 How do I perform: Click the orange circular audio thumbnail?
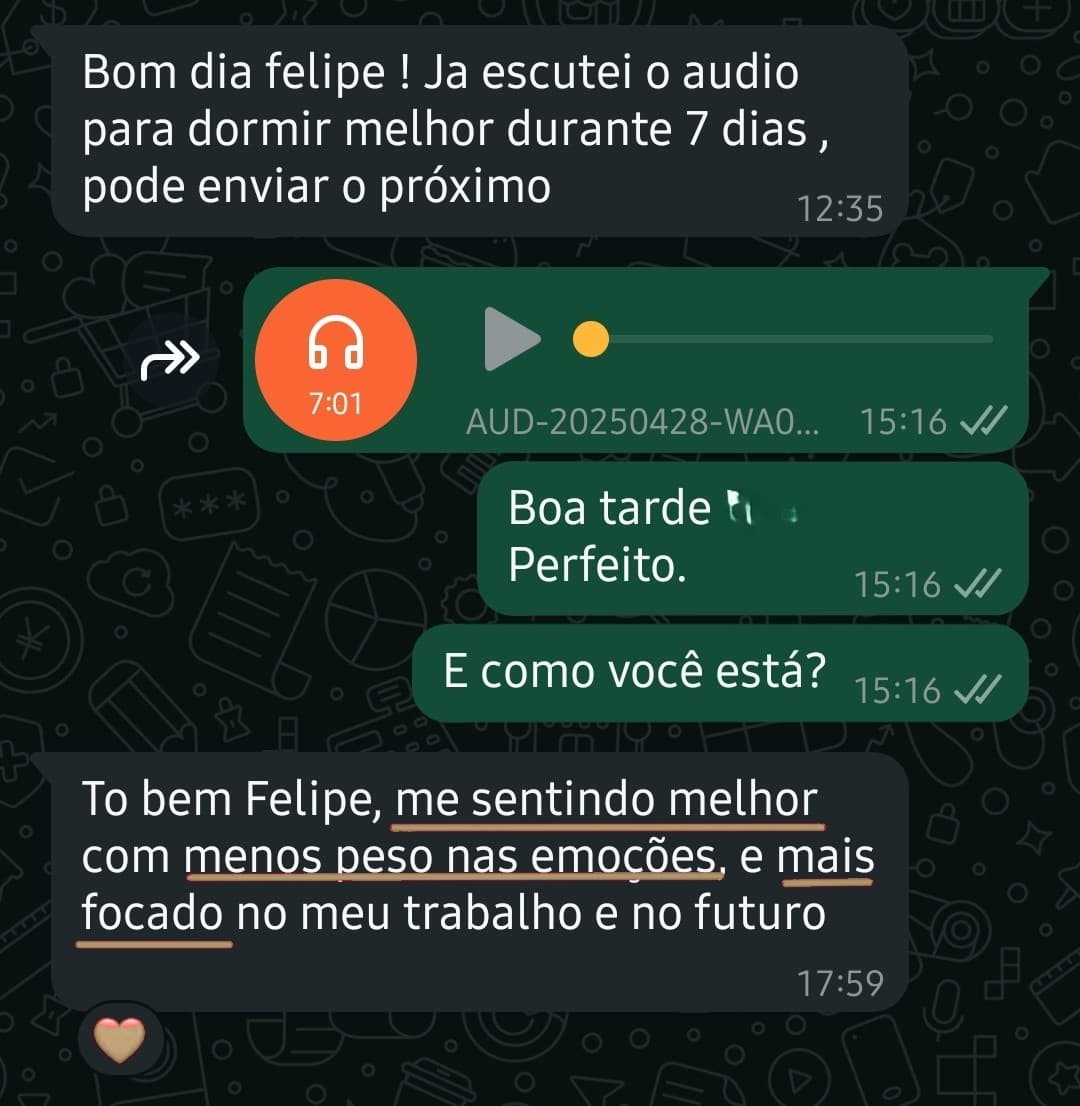[x=336, y=360]
